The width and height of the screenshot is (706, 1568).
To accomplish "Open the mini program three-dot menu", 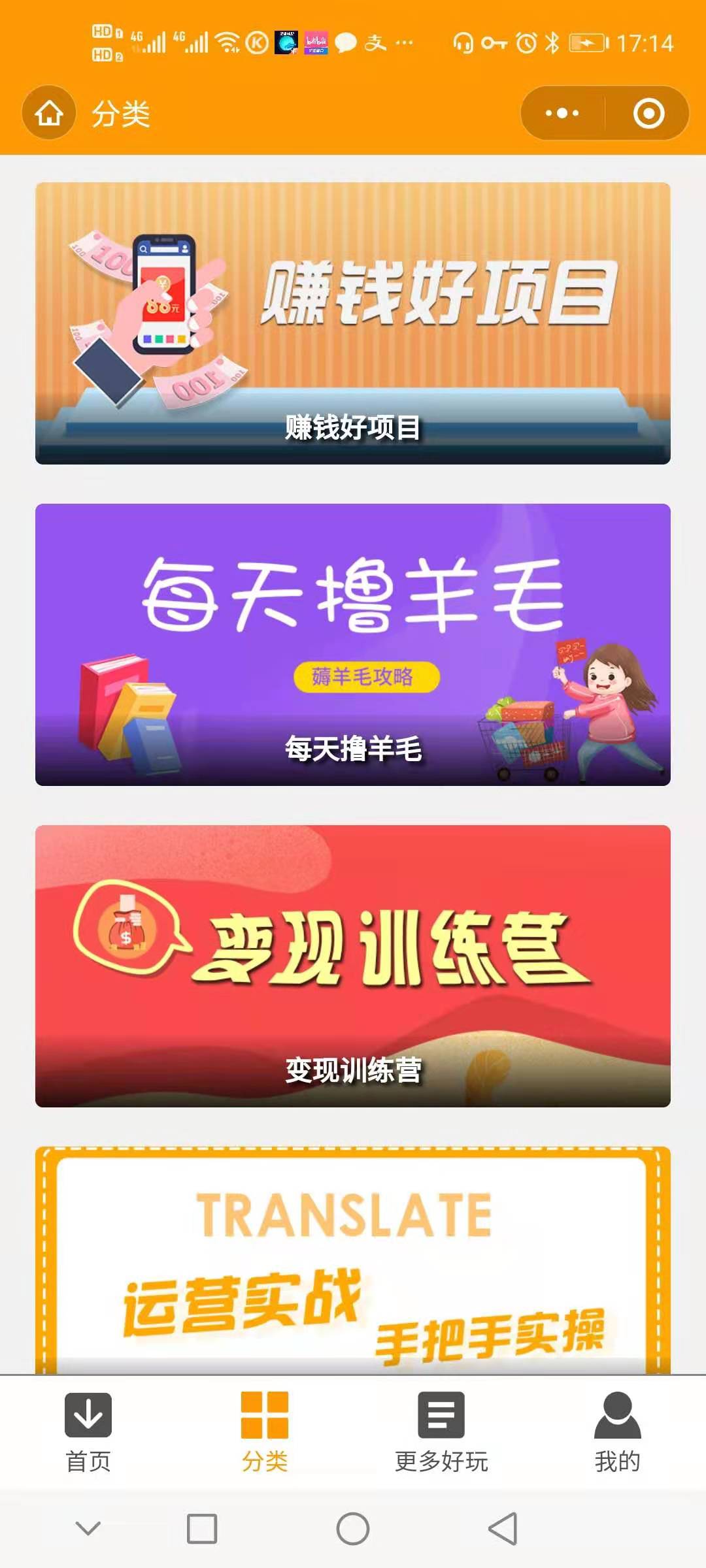I will 562,113.
